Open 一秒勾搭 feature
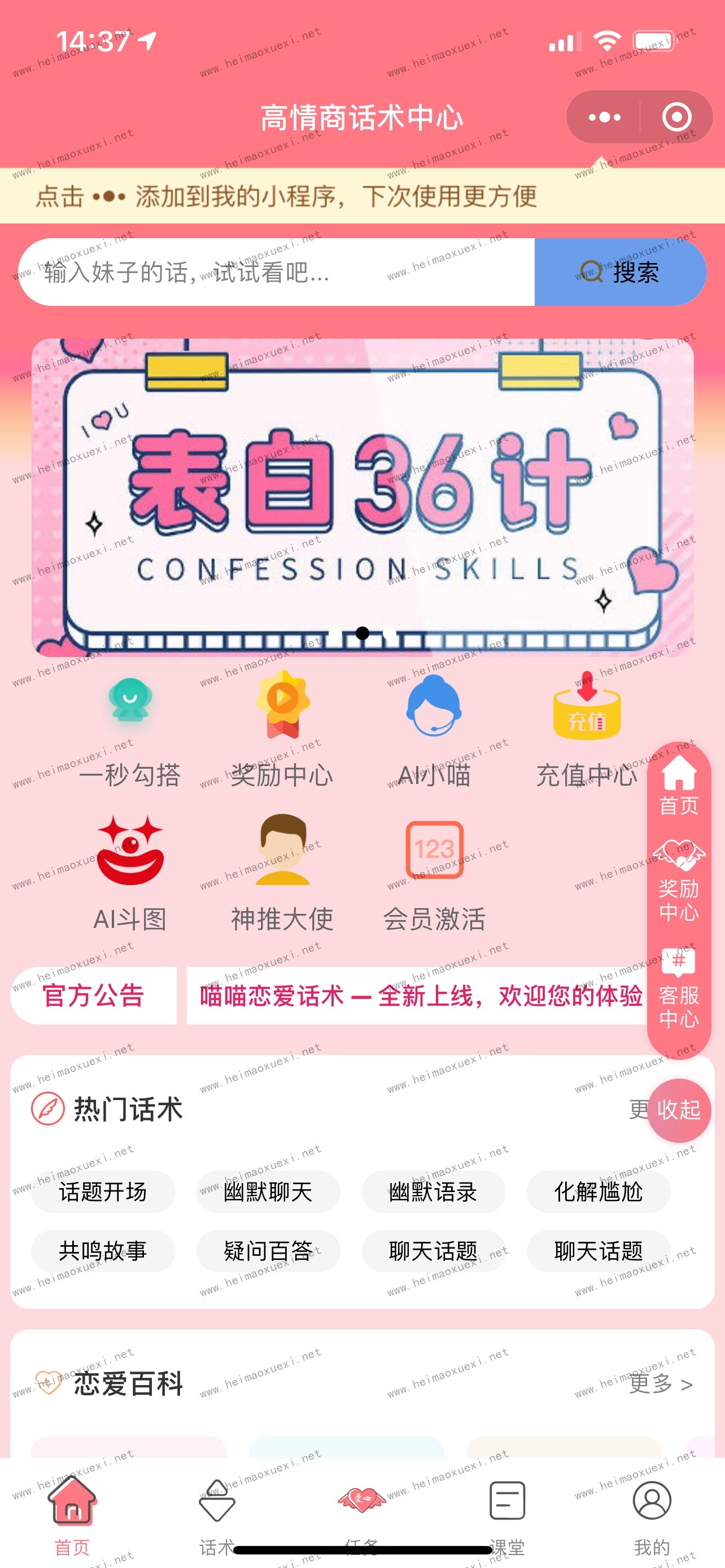725x1568 pixels. click(130, 729)
